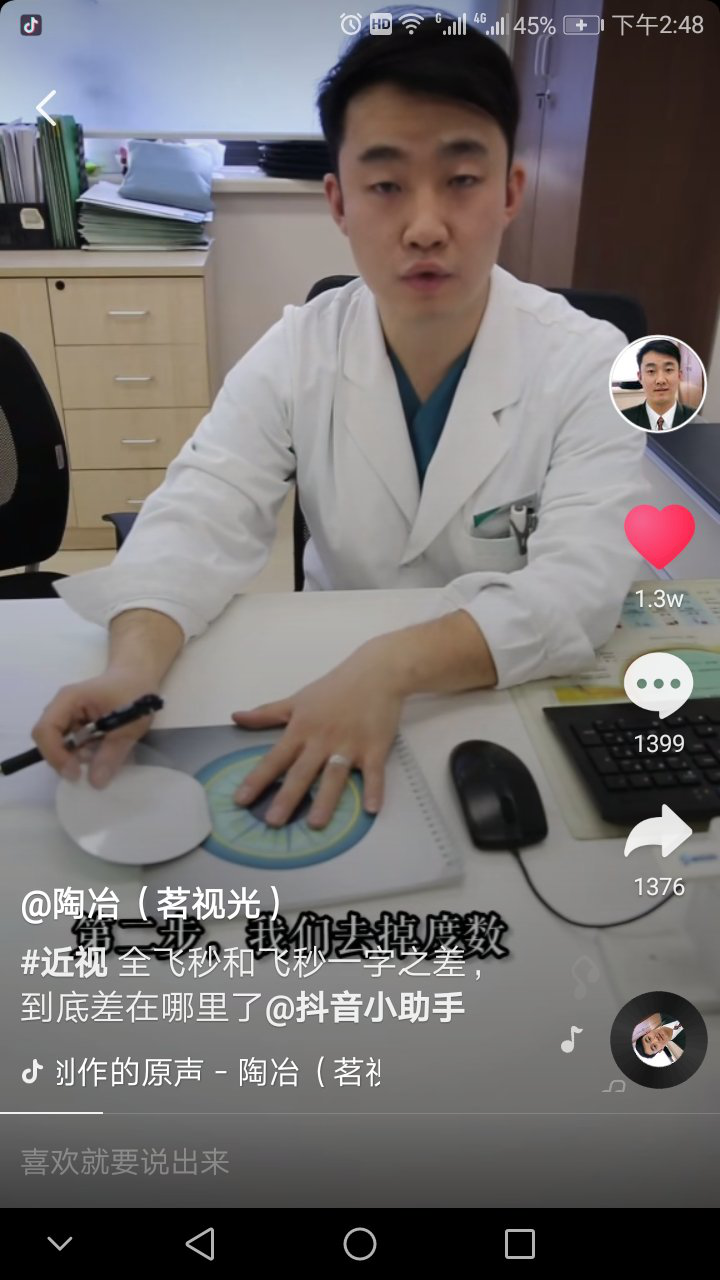Screen dimensions: 720x1280
Task: Open the #近视 hashtag
Action: tap(66, 963)
